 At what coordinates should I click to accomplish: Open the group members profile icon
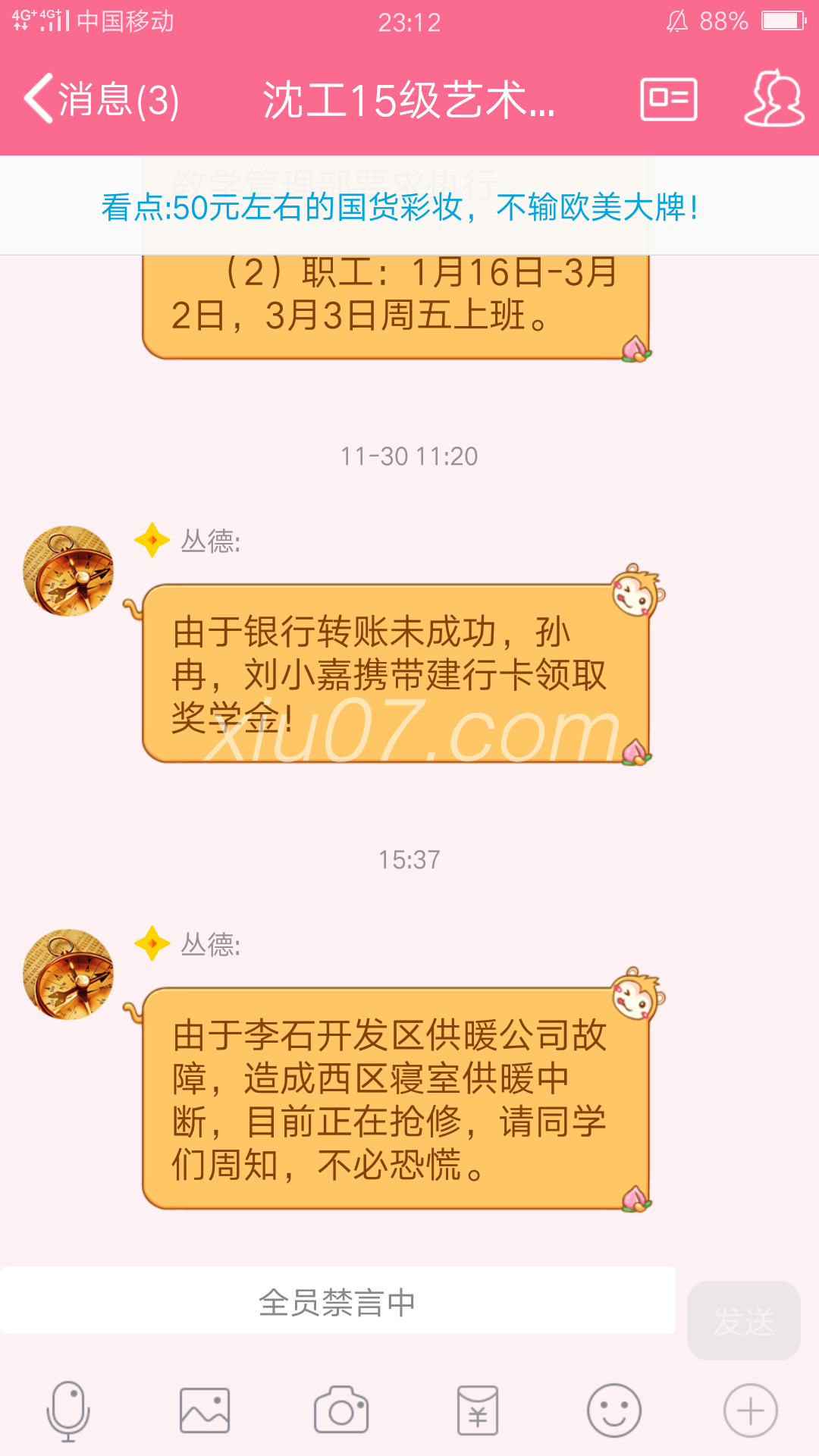[774, 99]
